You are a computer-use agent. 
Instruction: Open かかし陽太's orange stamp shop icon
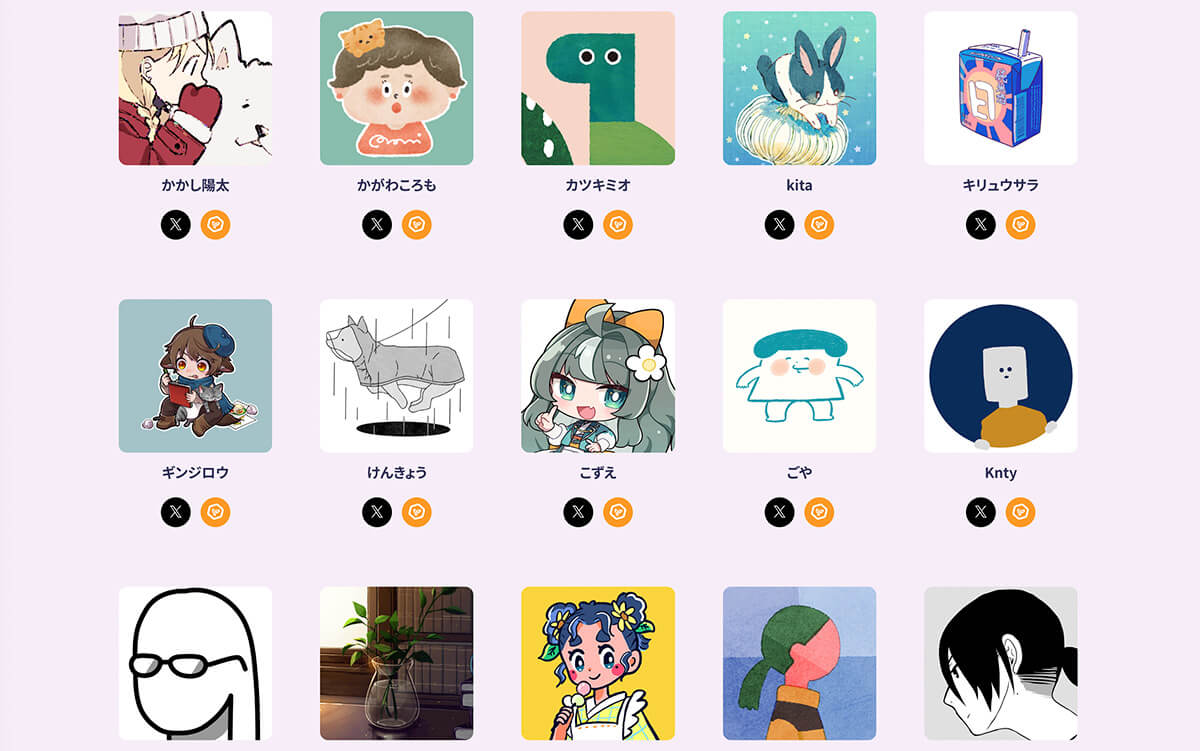215,225
